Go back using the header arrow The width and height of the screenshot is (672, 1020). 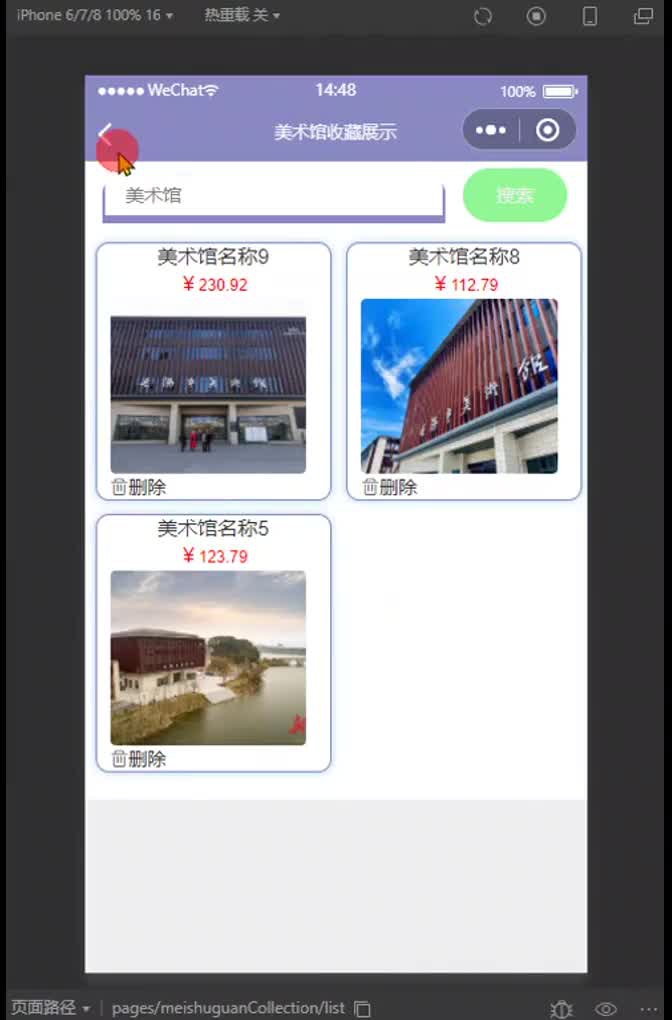(x=105, y=132)
